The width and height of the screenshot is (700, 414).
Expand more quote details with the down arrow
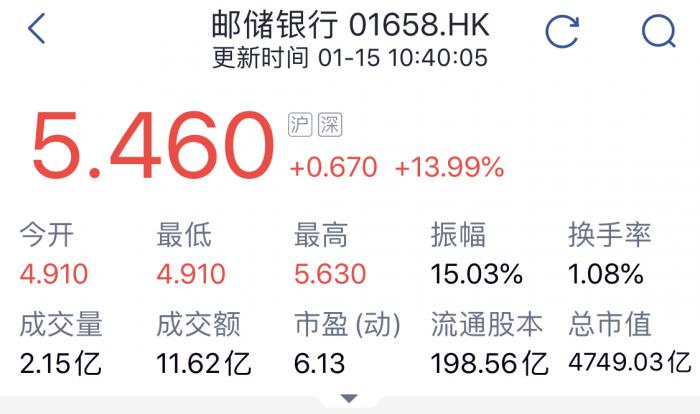(349, 398)
